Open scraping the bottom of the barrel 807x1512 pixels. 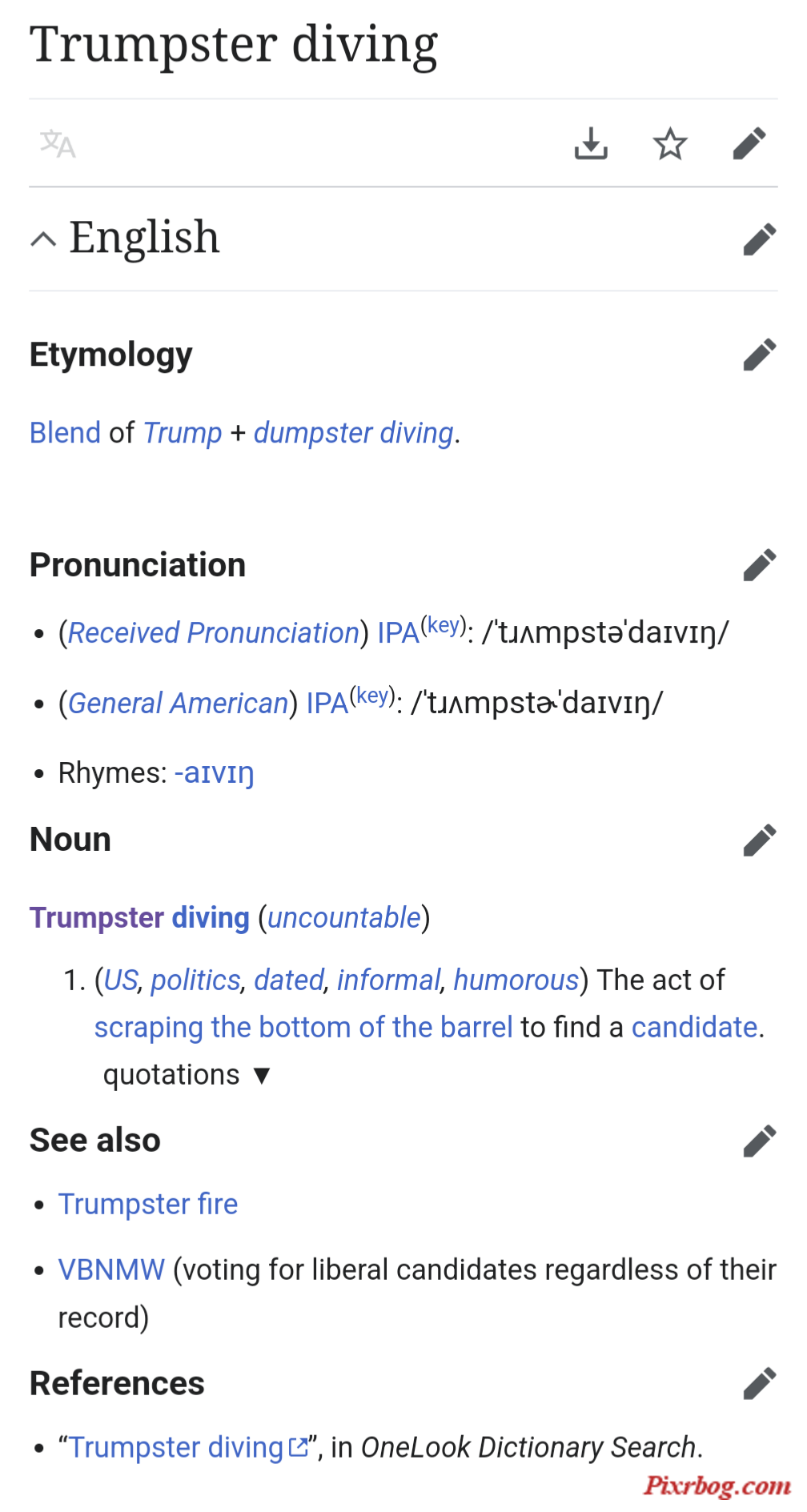[x=303, y=1028]
